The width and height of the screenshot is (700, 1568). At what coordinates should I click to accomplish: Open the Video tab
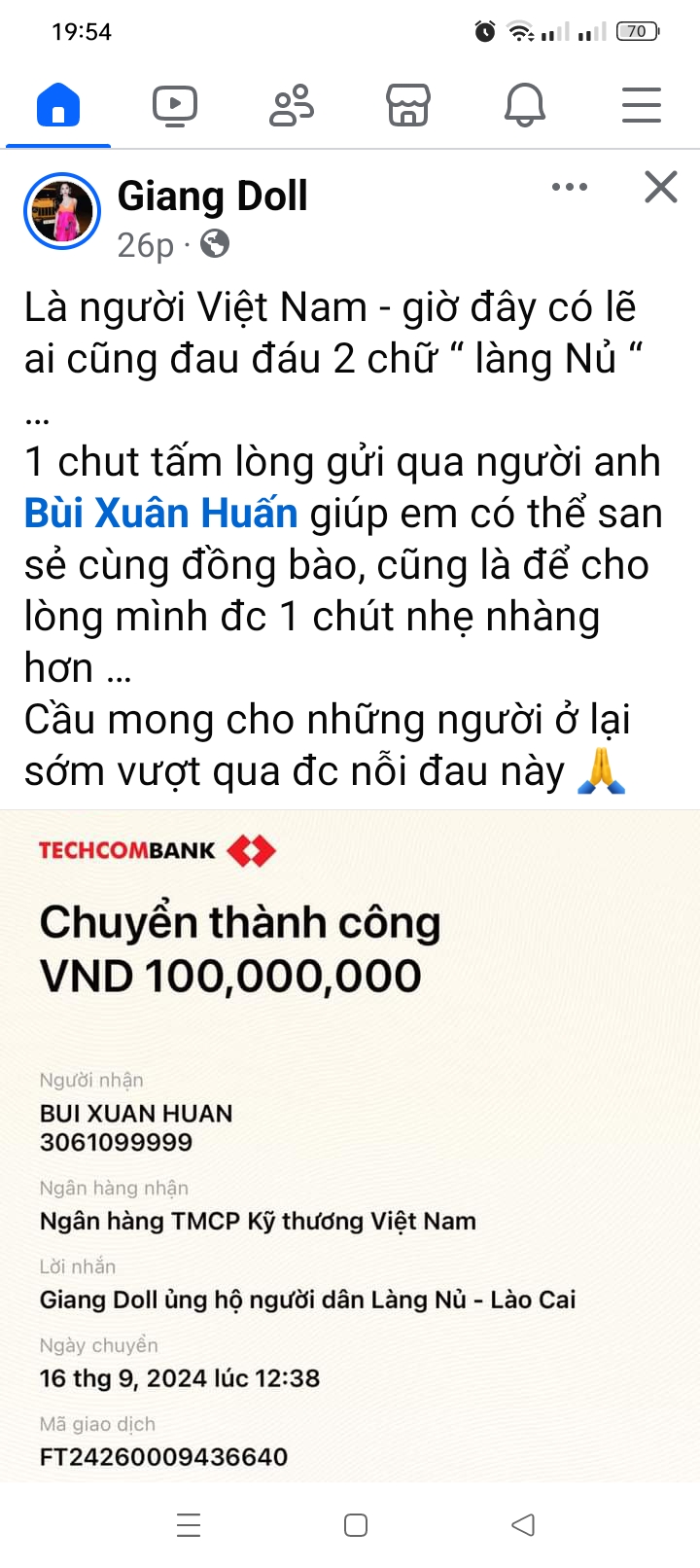[175, 105]
